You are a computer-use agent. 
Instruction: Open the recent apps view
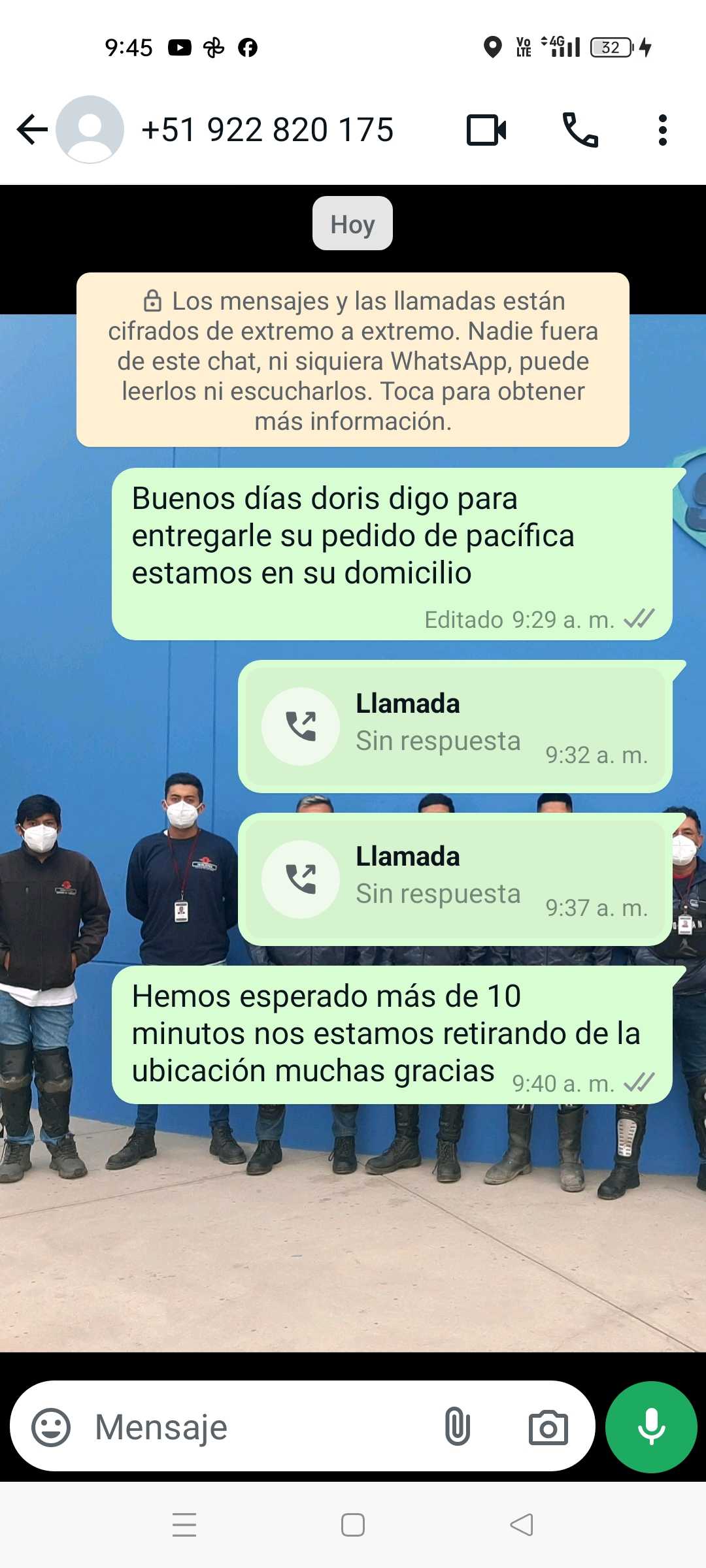[184, 1525]
